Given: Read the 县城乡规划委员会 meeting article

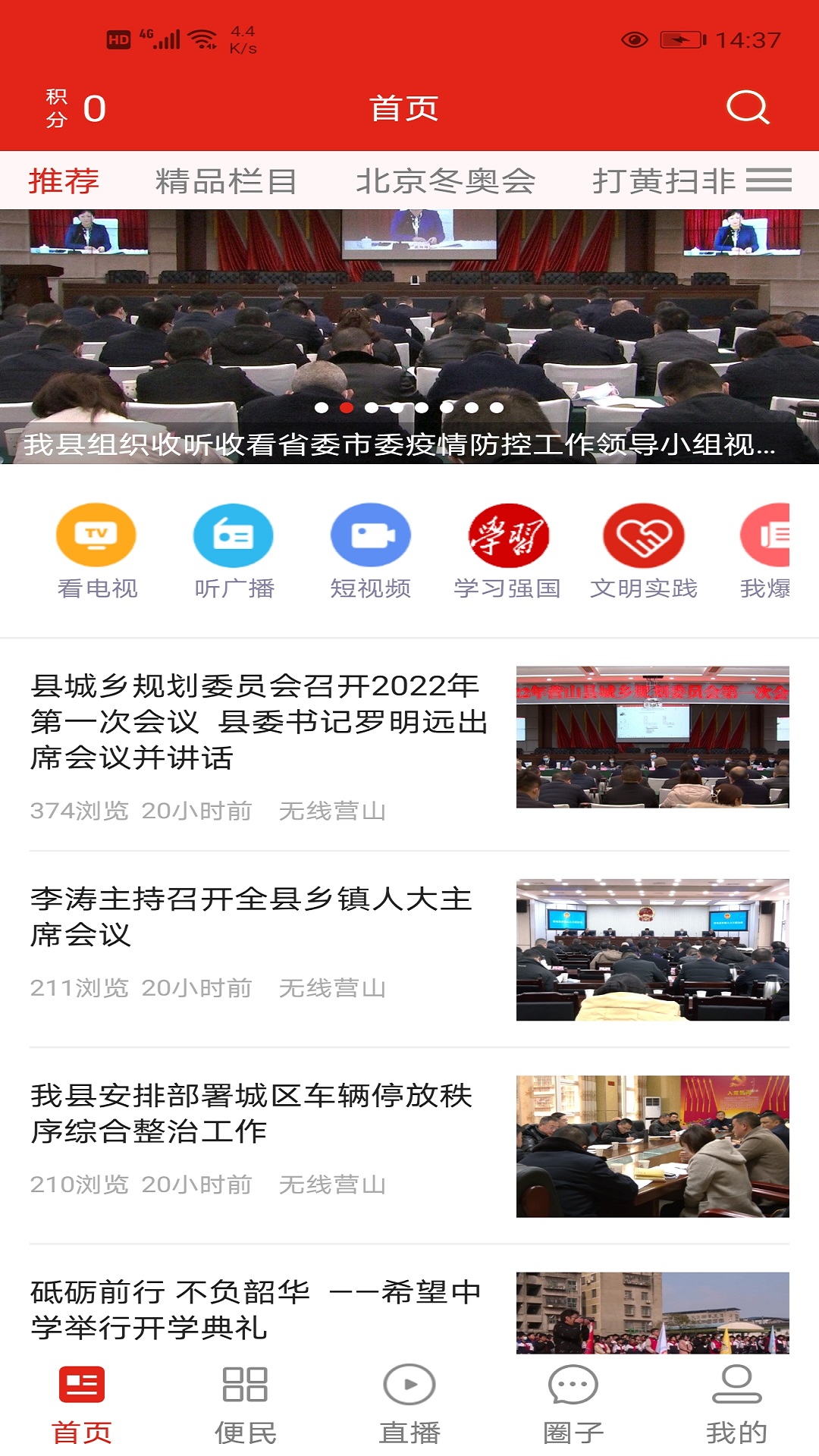Looking at the screenshot, I should (x=258, y=722).
